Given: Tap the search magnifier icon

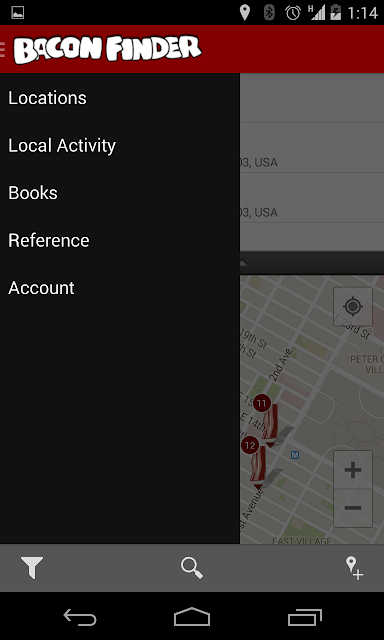Looking at the screenshot, I should tap(192, 568).
